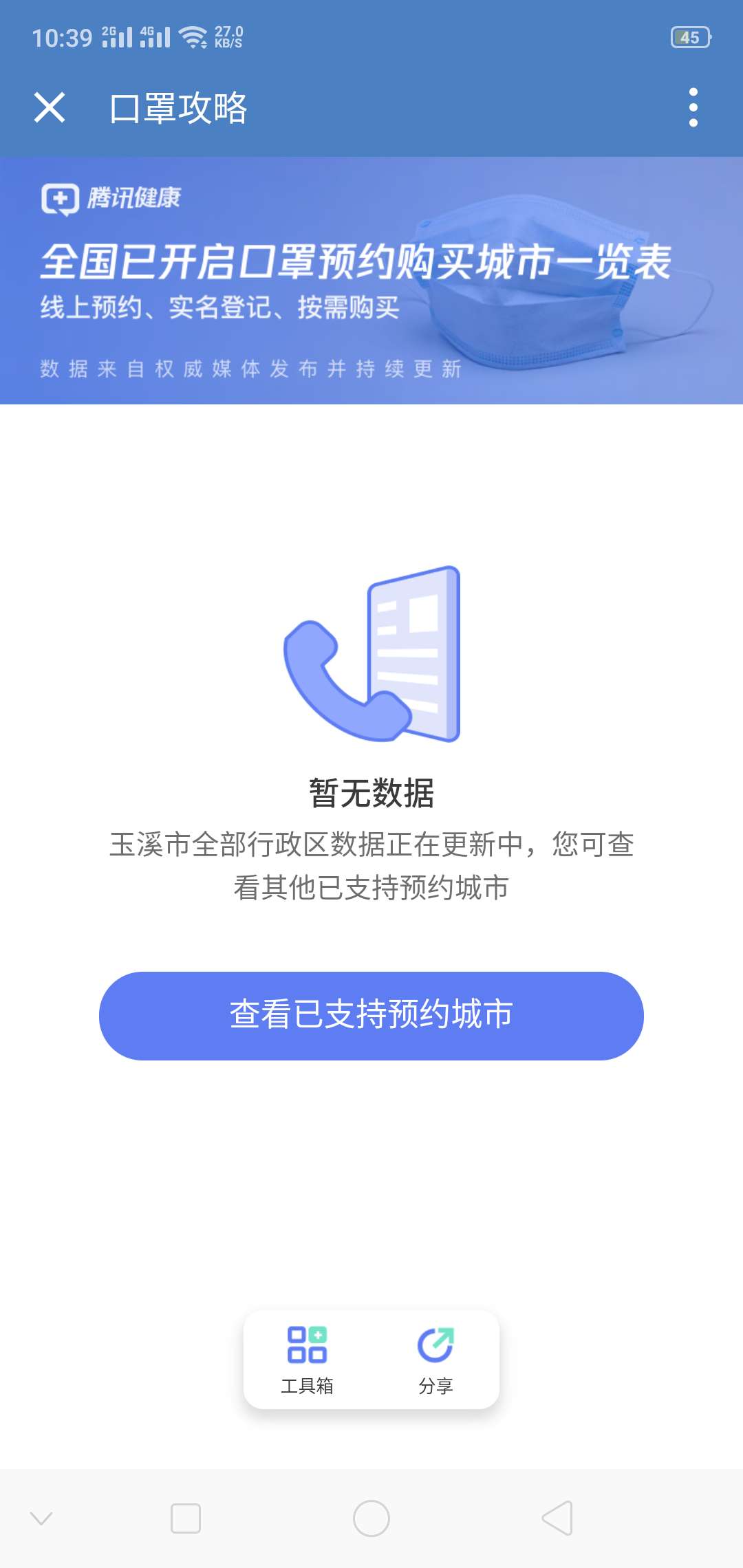Tap 查看已支持预约城市 button

click(371, 1015)
